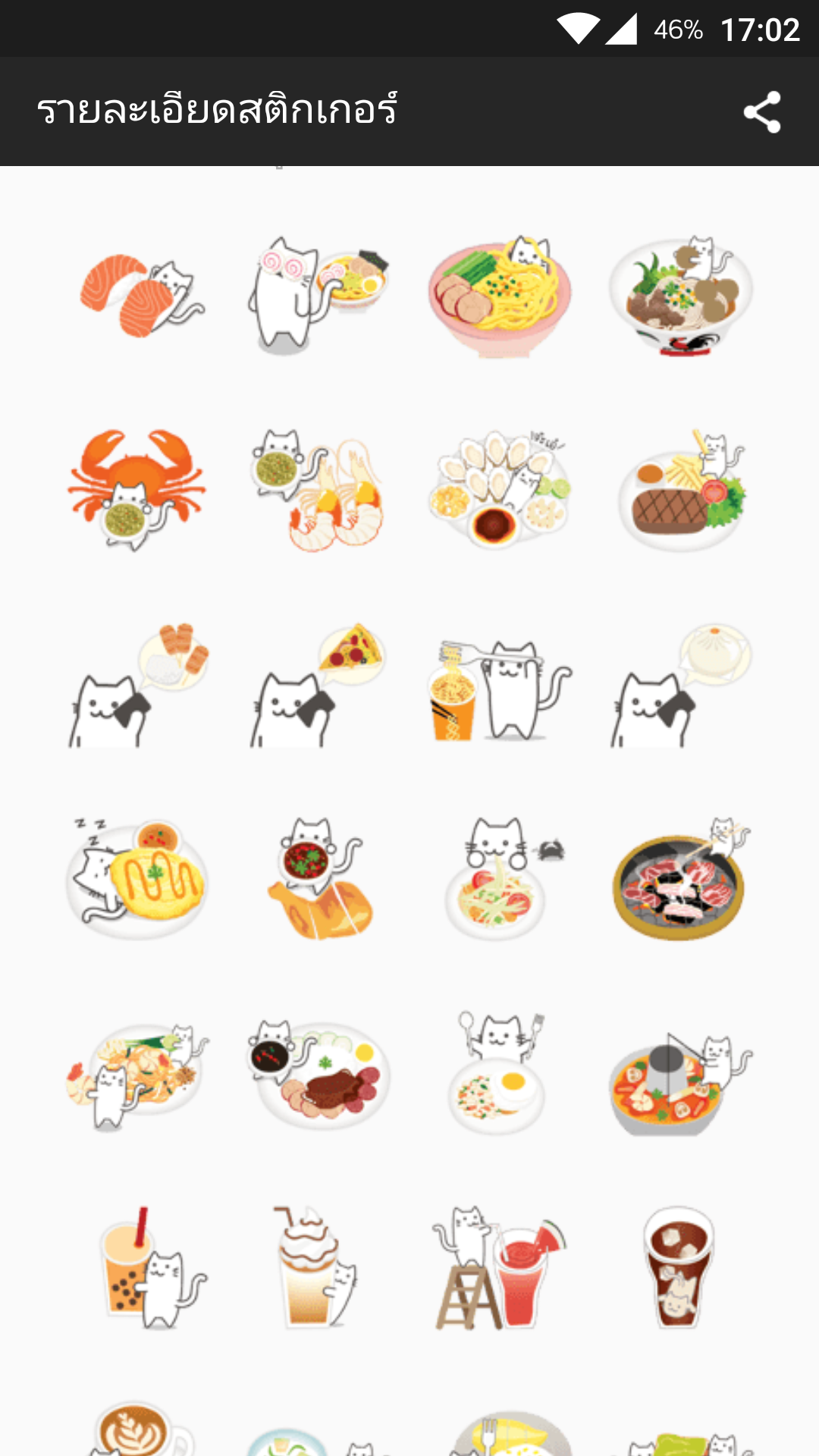Screen dimensions: 819x1456
Task: Open the grilled meat barbecue sticker
Action: pyautogui.click(x=680, y=880)
